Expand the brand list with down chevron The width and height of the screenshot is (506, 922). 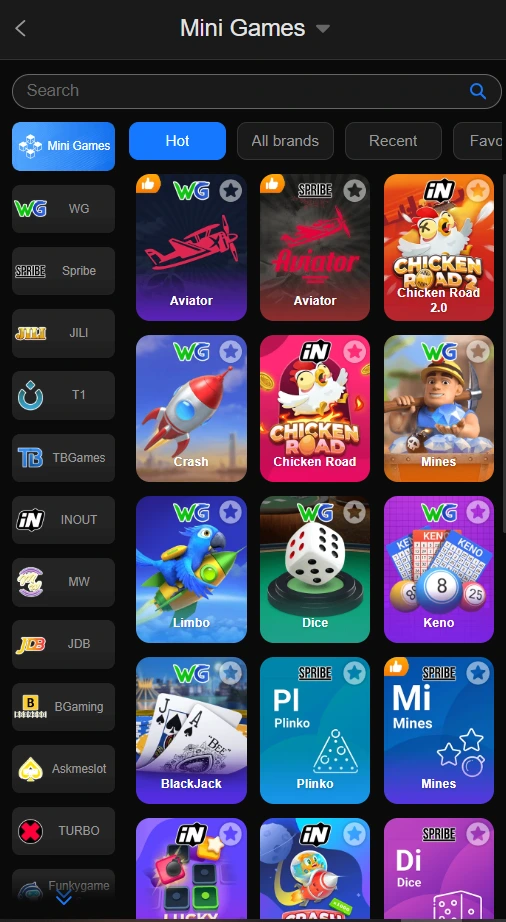(63, 898)
